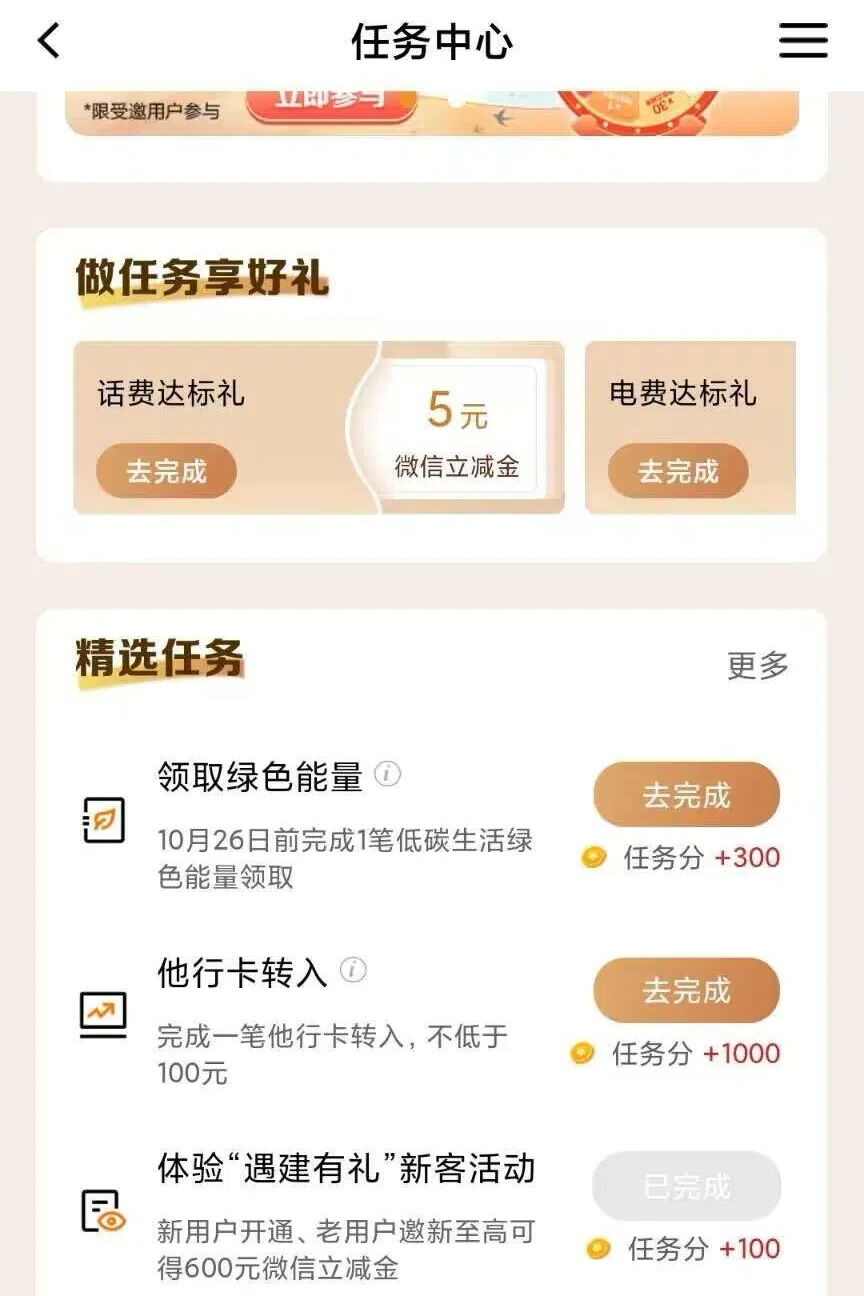Tap 立即参与 on the top banner
The height and width of the screenshot is (1296, 864).
pyautogui.click(x=330, y=102)
